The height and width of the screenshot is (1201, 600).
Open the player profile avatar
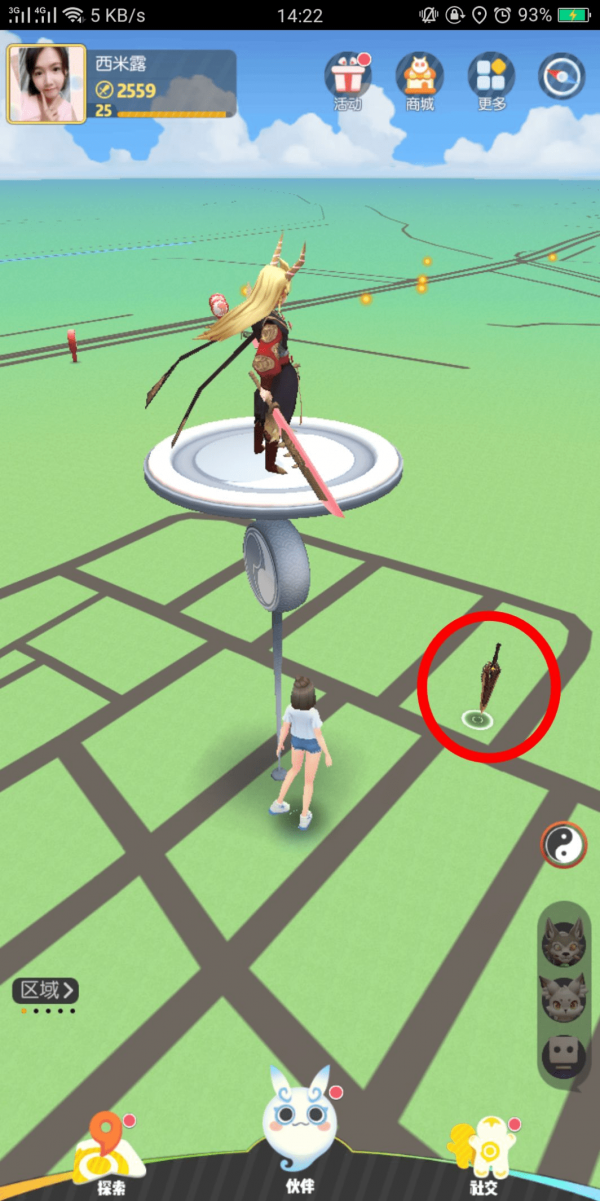pos(46,84)
